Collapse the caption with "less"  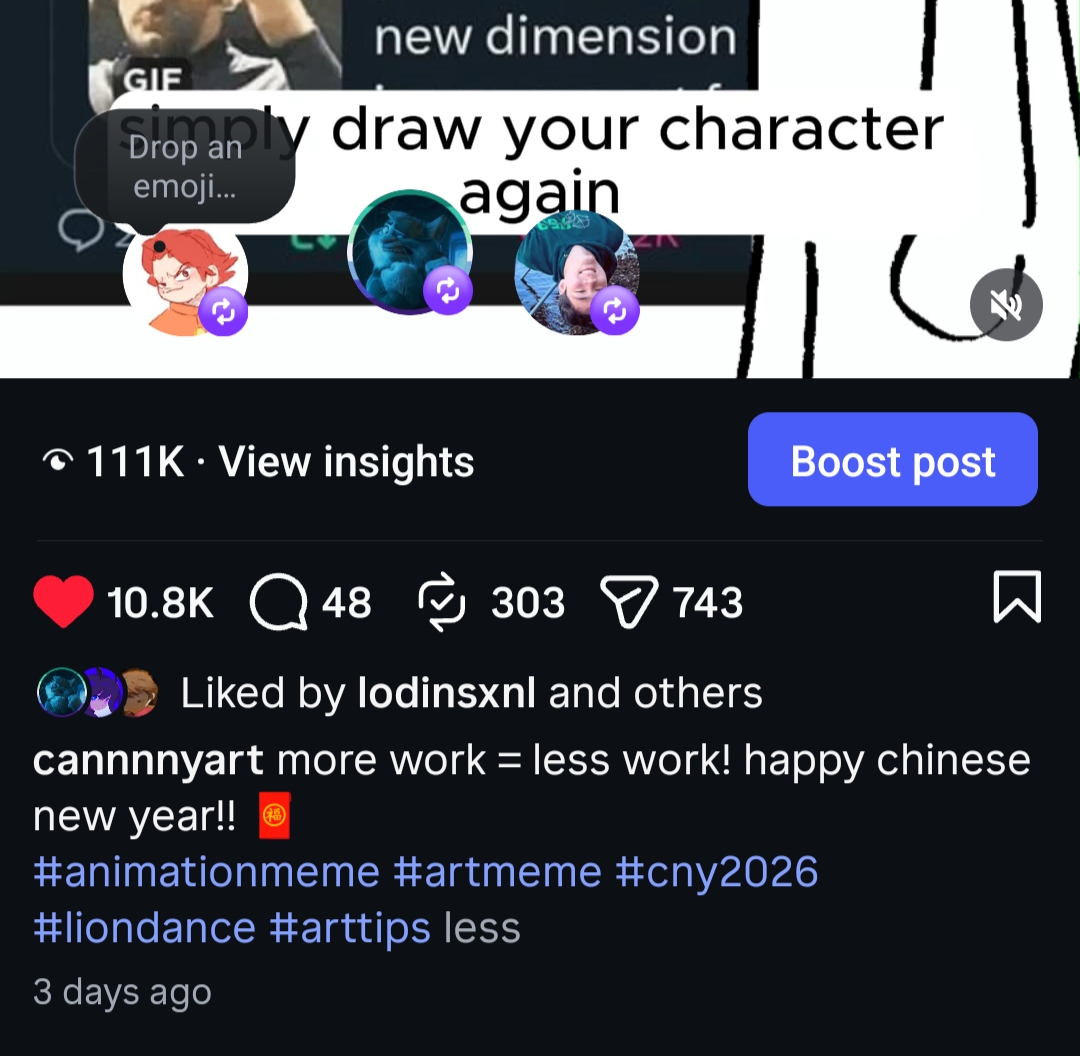(x=482, y=928)
